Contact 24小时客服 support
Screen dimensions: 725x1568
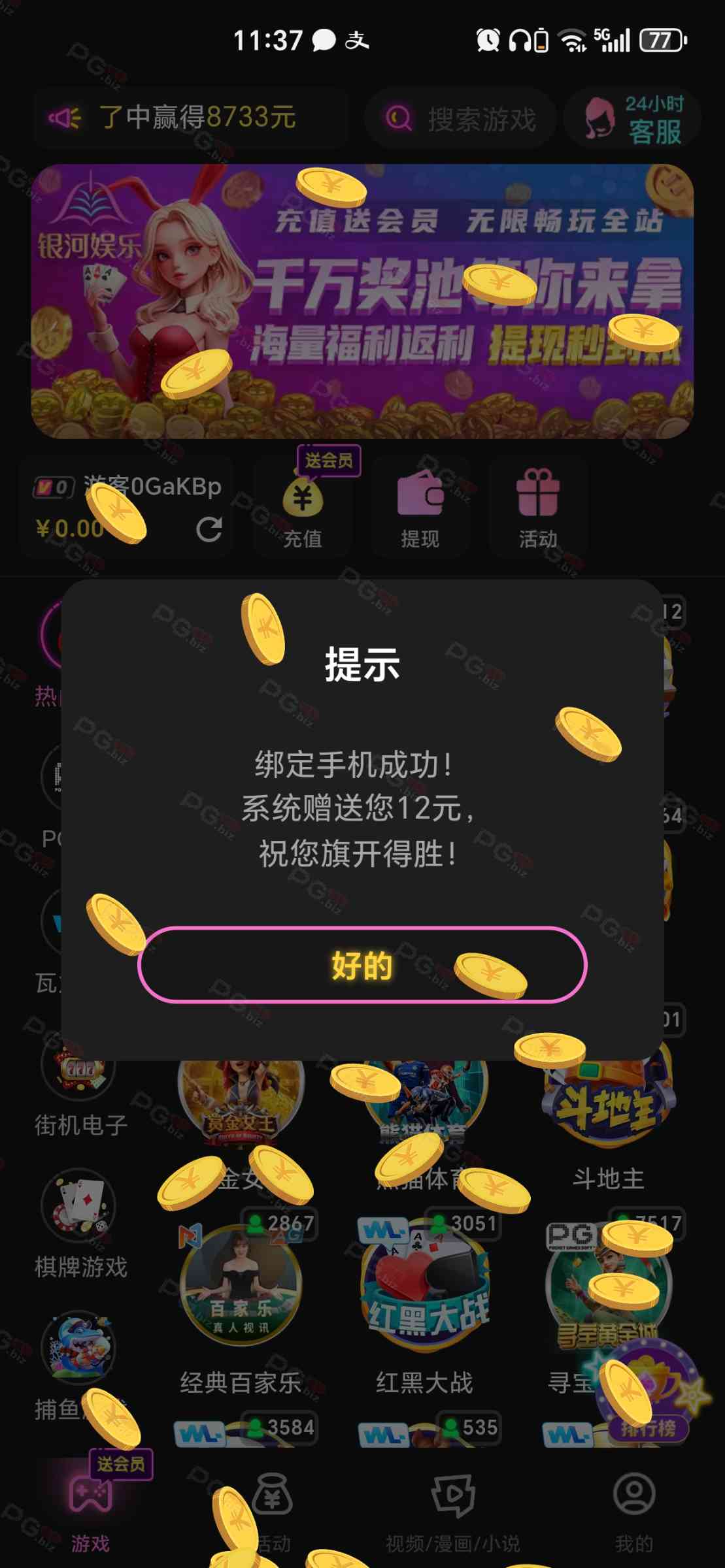pos(632,119)
